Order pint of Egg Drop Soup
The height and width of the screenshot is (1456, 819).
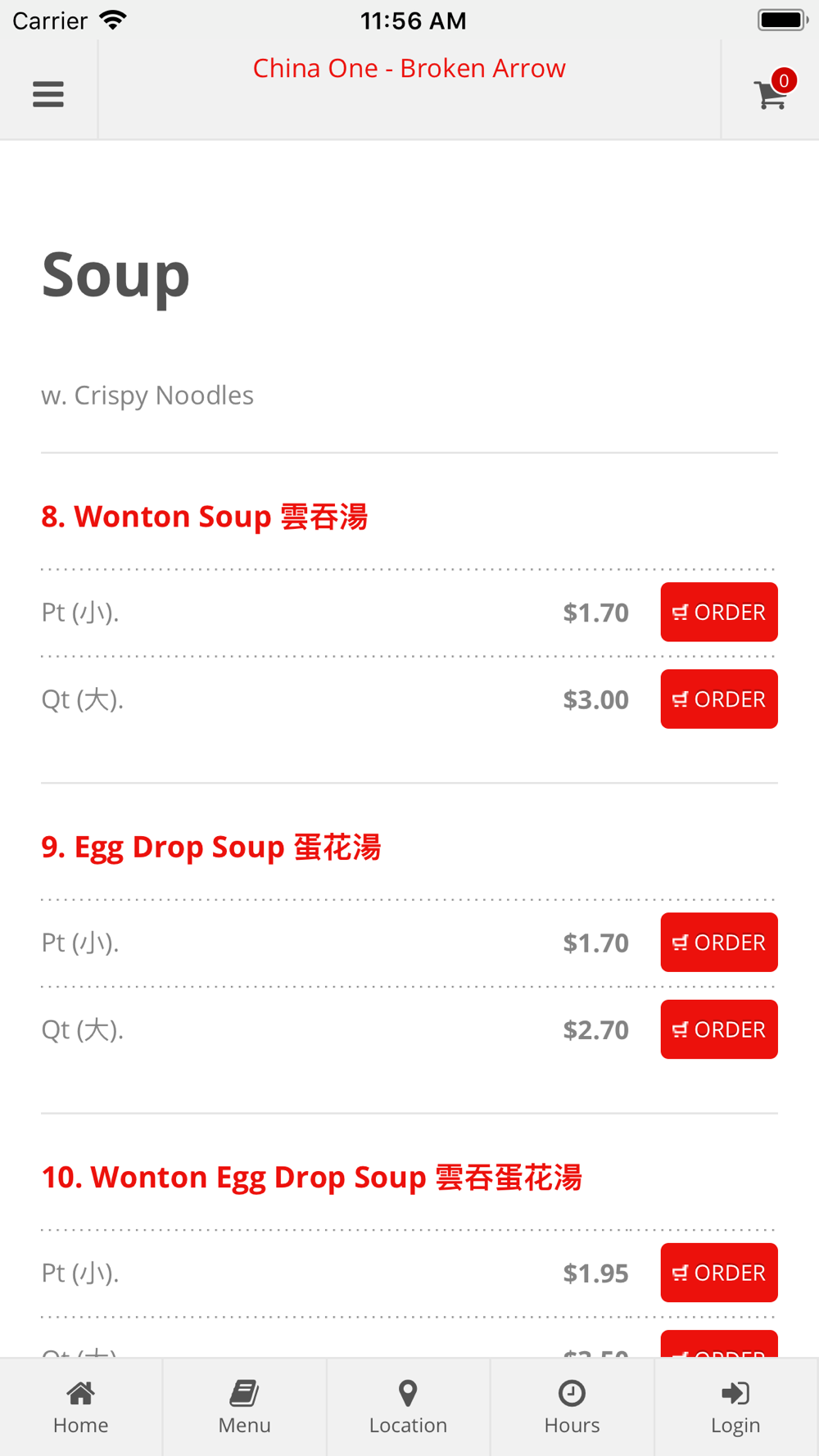719,942
